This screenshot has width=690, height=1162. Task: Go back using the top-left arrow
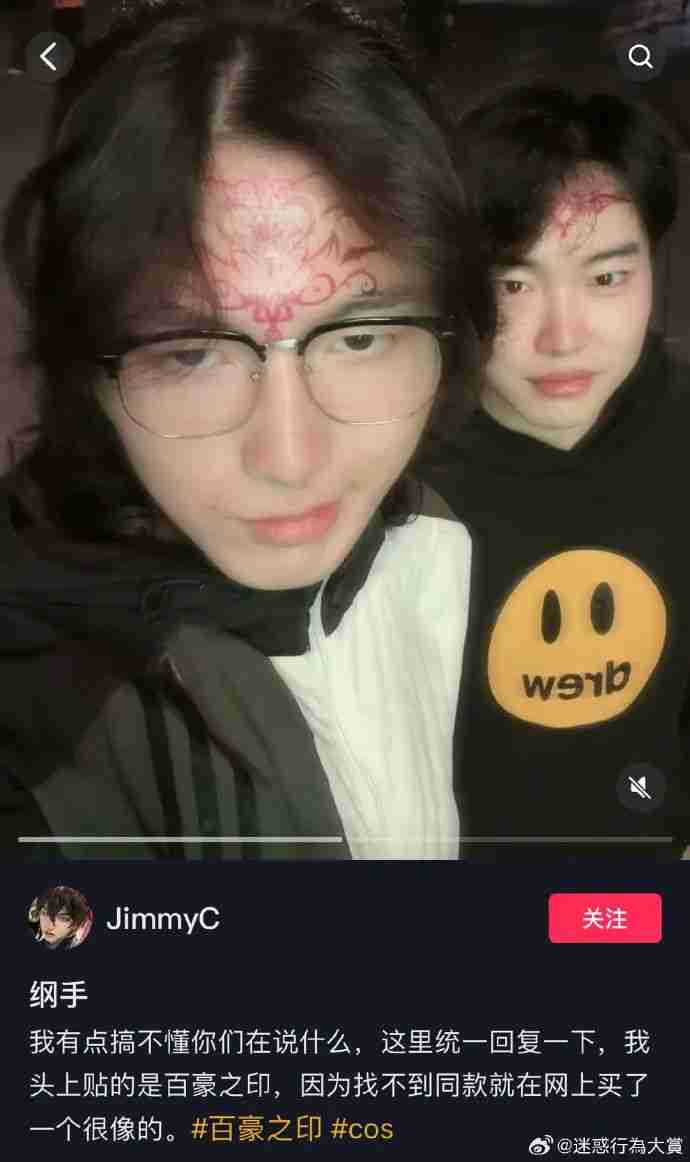coord(49,57)
